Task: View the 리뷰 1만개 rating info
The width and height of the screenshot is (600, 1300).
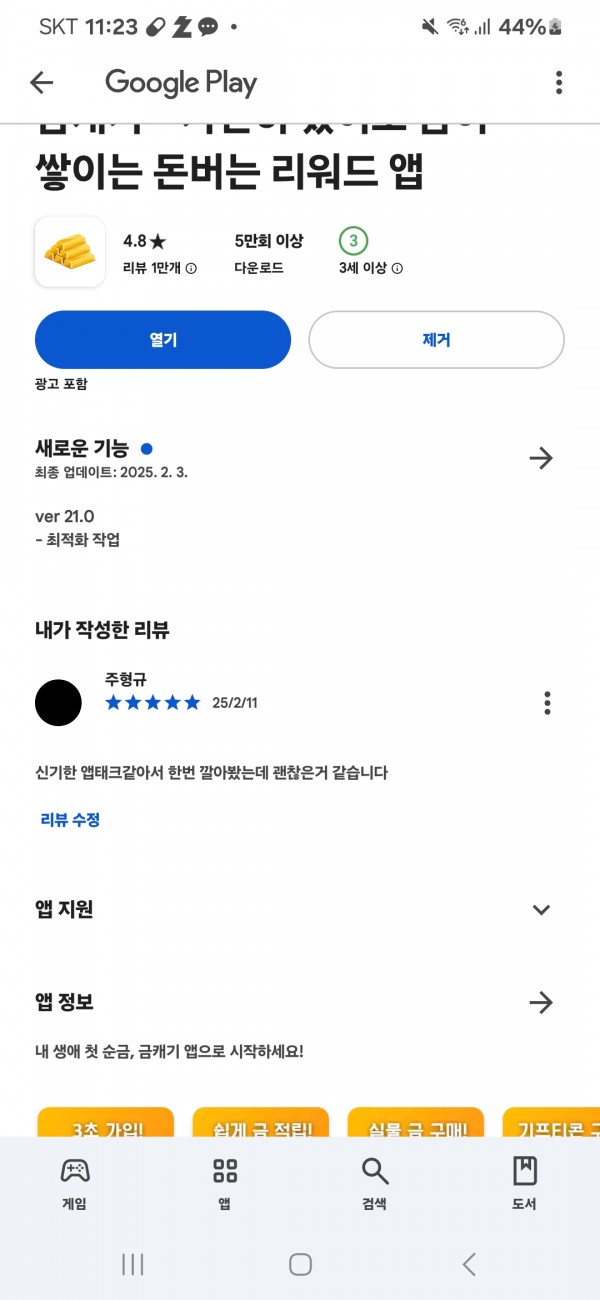Action: [x=160, y=268]
